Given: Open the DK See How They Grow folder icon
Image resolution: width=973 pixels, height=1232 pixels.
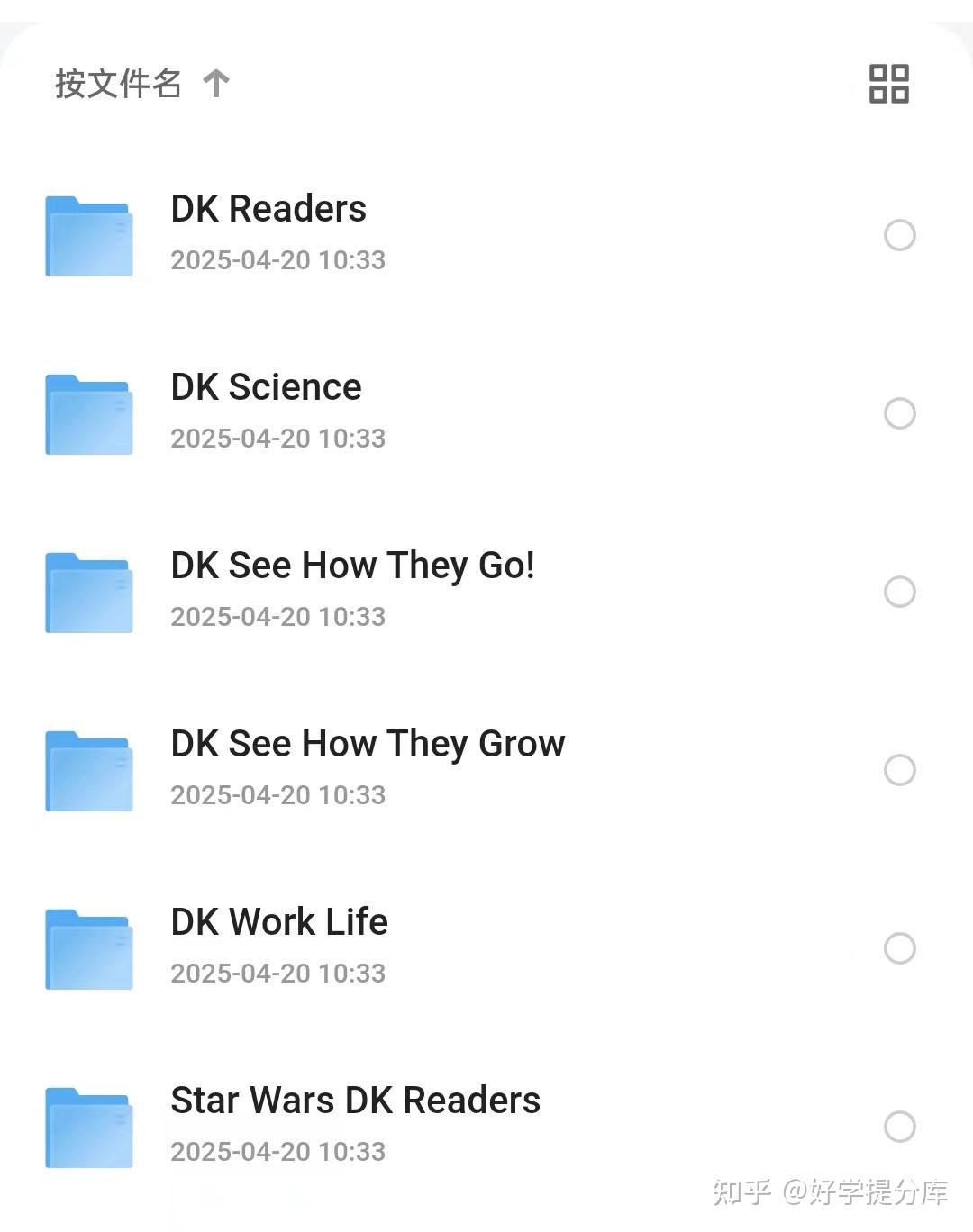Looking at the screenshot, I should (87, 769).
